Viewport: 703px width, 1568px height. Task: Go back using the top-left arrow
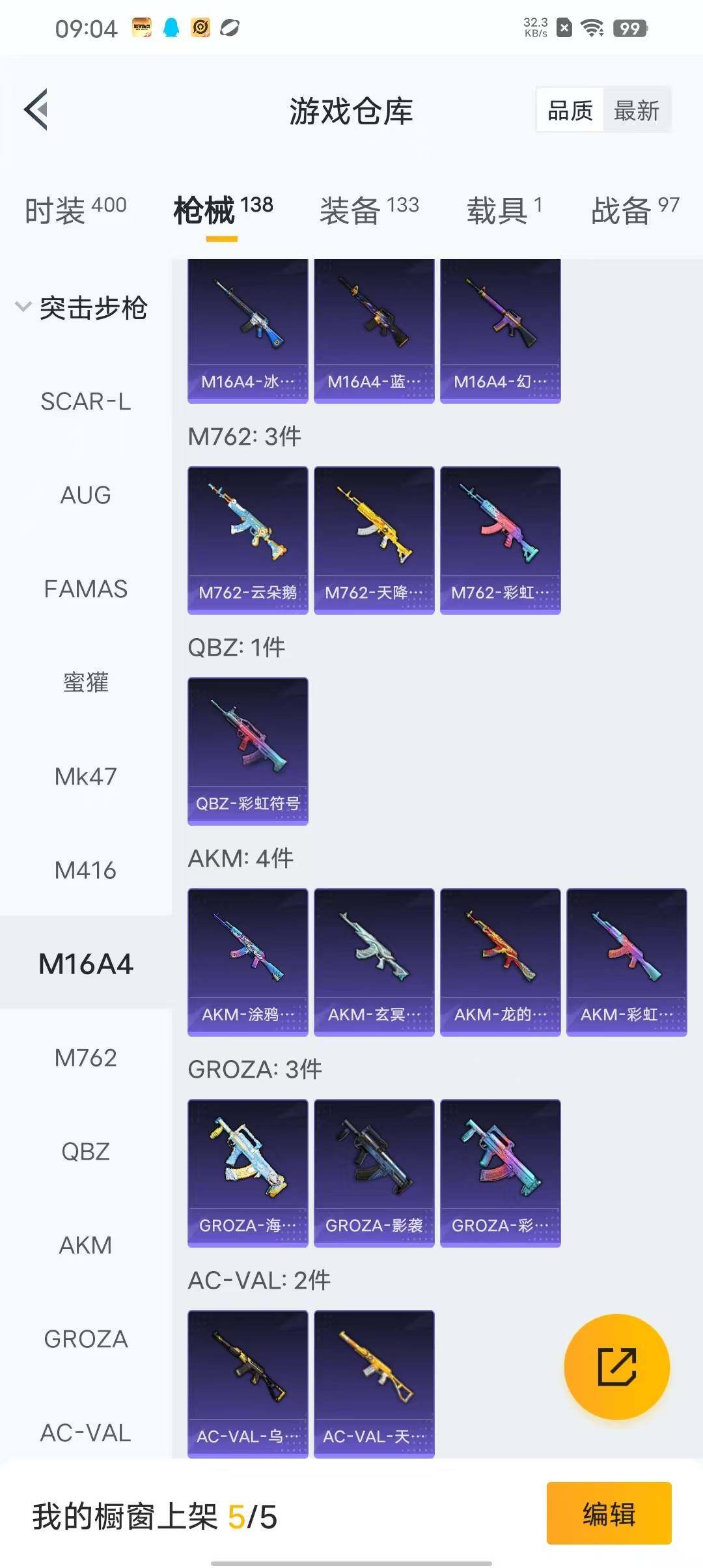pyautogui.click(x=36, y=109)
